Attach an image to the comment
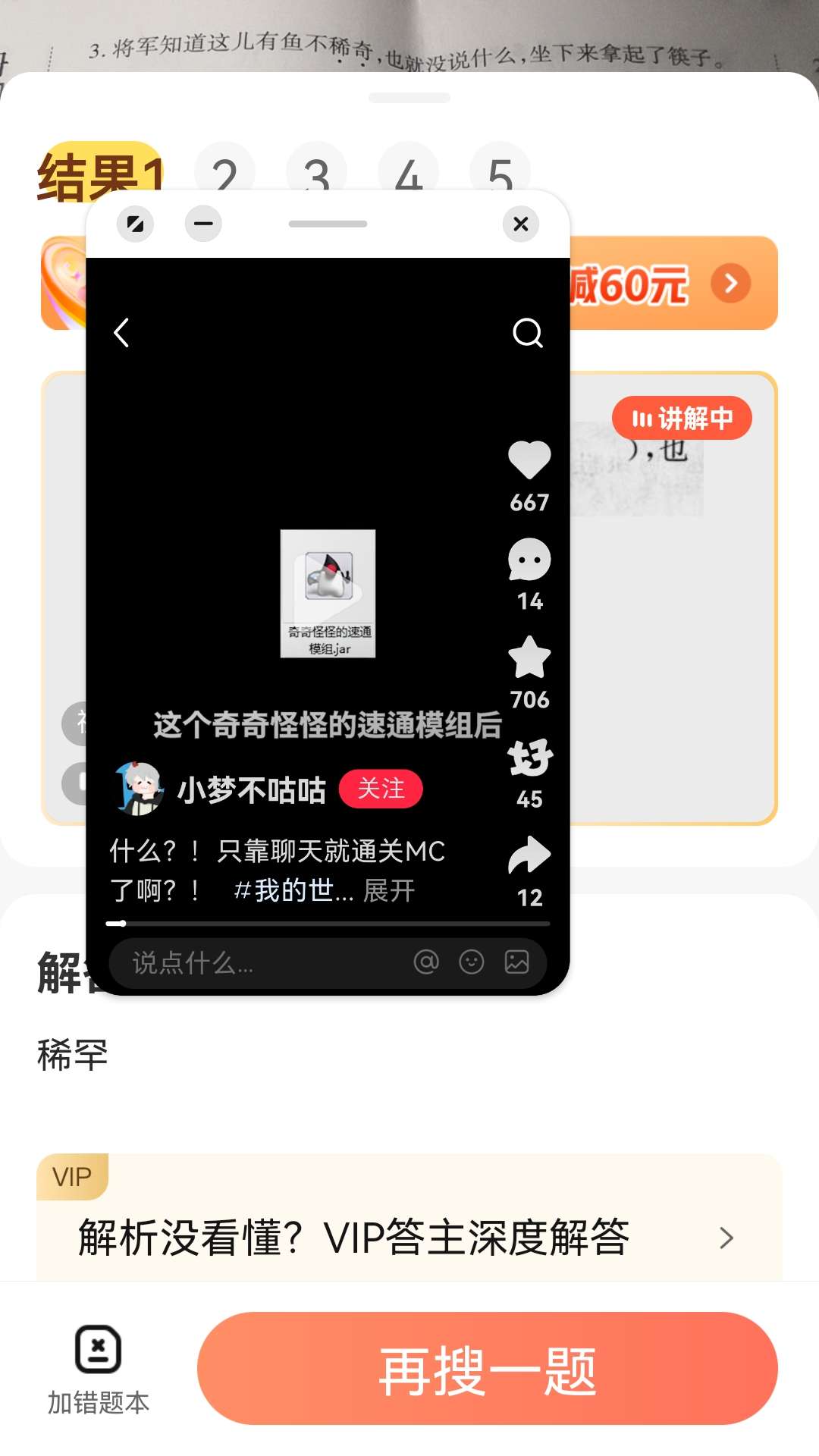 [x=517, y=962]
